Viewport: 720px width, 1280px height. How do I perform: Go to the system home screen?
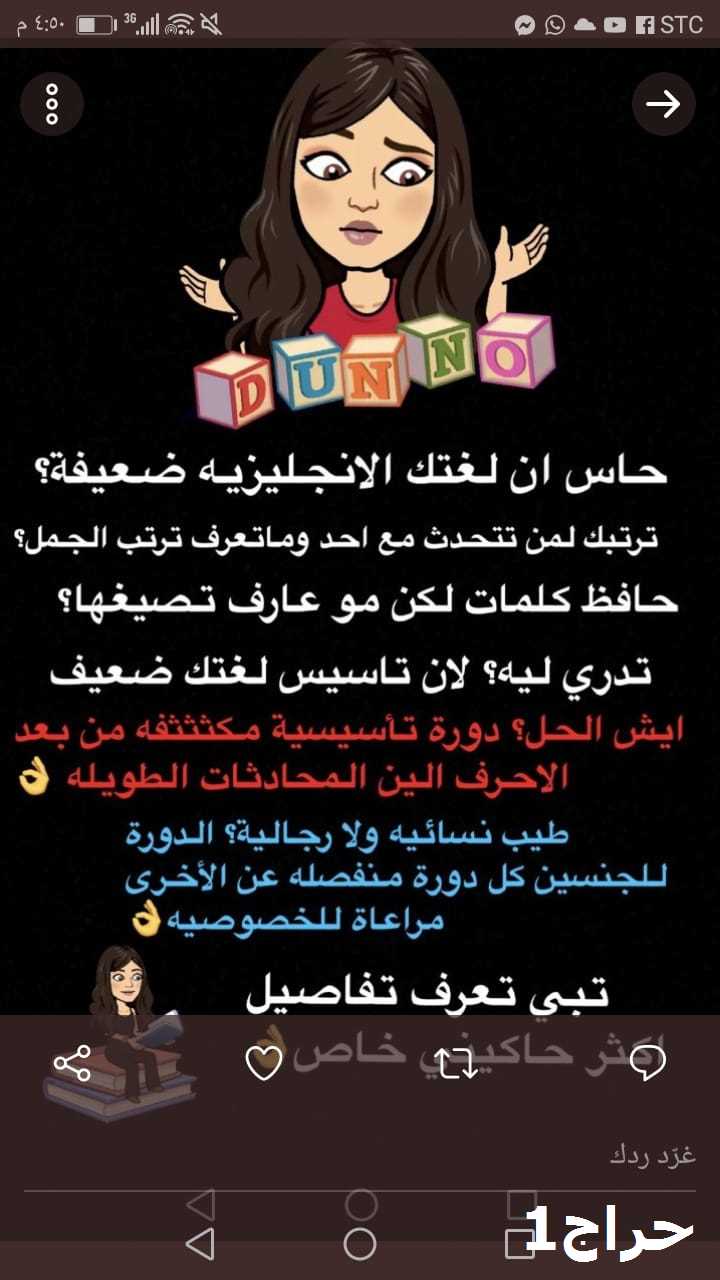(360, 1244)
